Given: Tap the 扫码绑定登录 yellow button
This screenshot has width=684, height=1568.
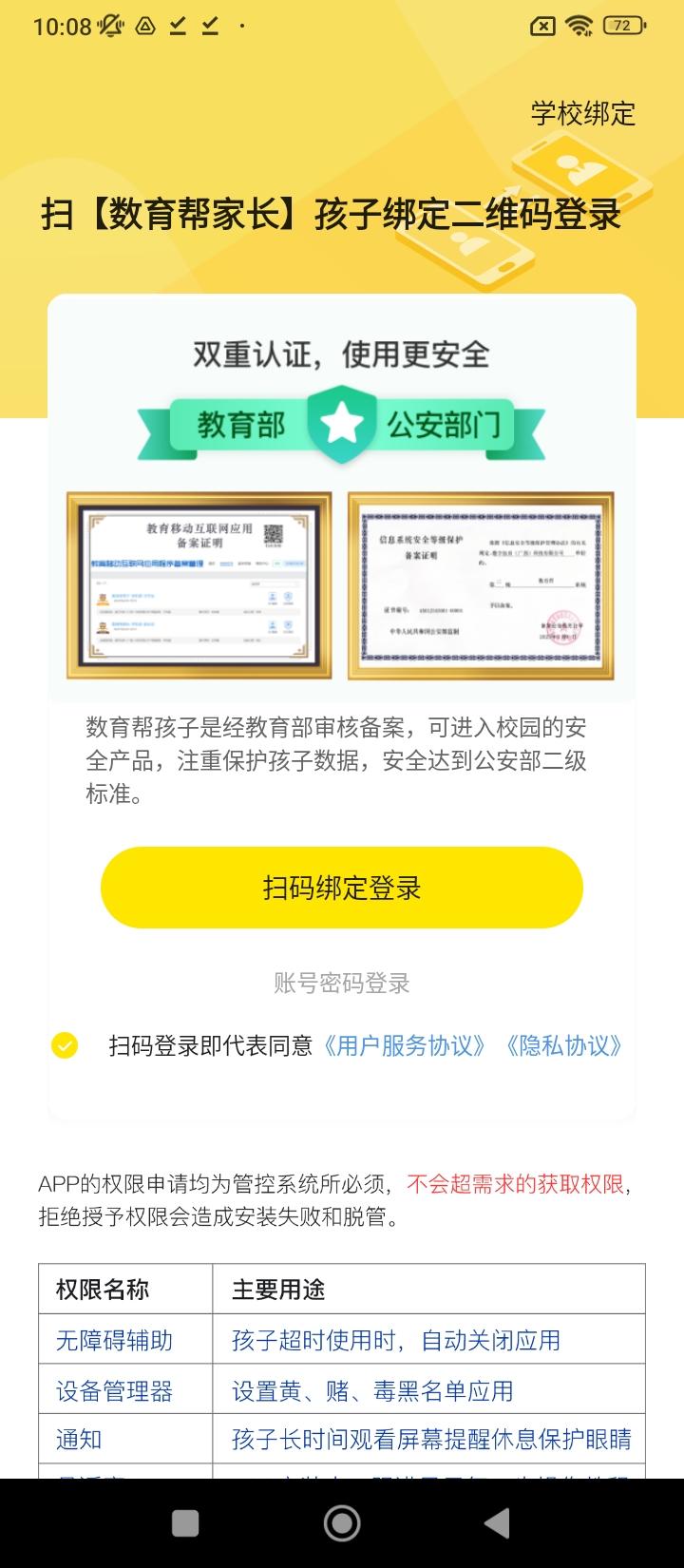Looking at the screenshot, I should click(342, 886).
